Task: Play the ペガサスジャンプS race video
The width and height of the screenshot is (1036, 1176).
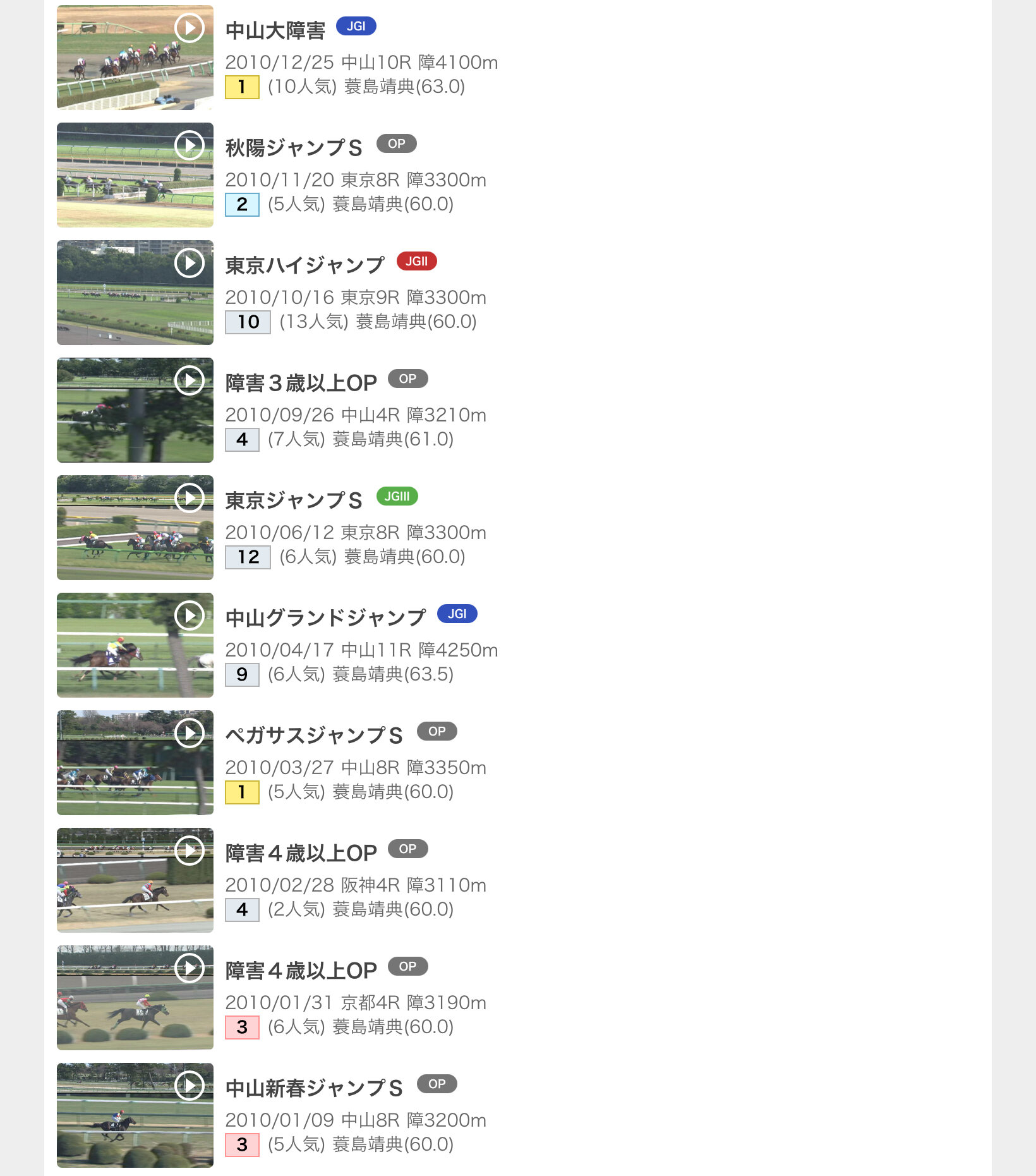Action: coord(189,734)
